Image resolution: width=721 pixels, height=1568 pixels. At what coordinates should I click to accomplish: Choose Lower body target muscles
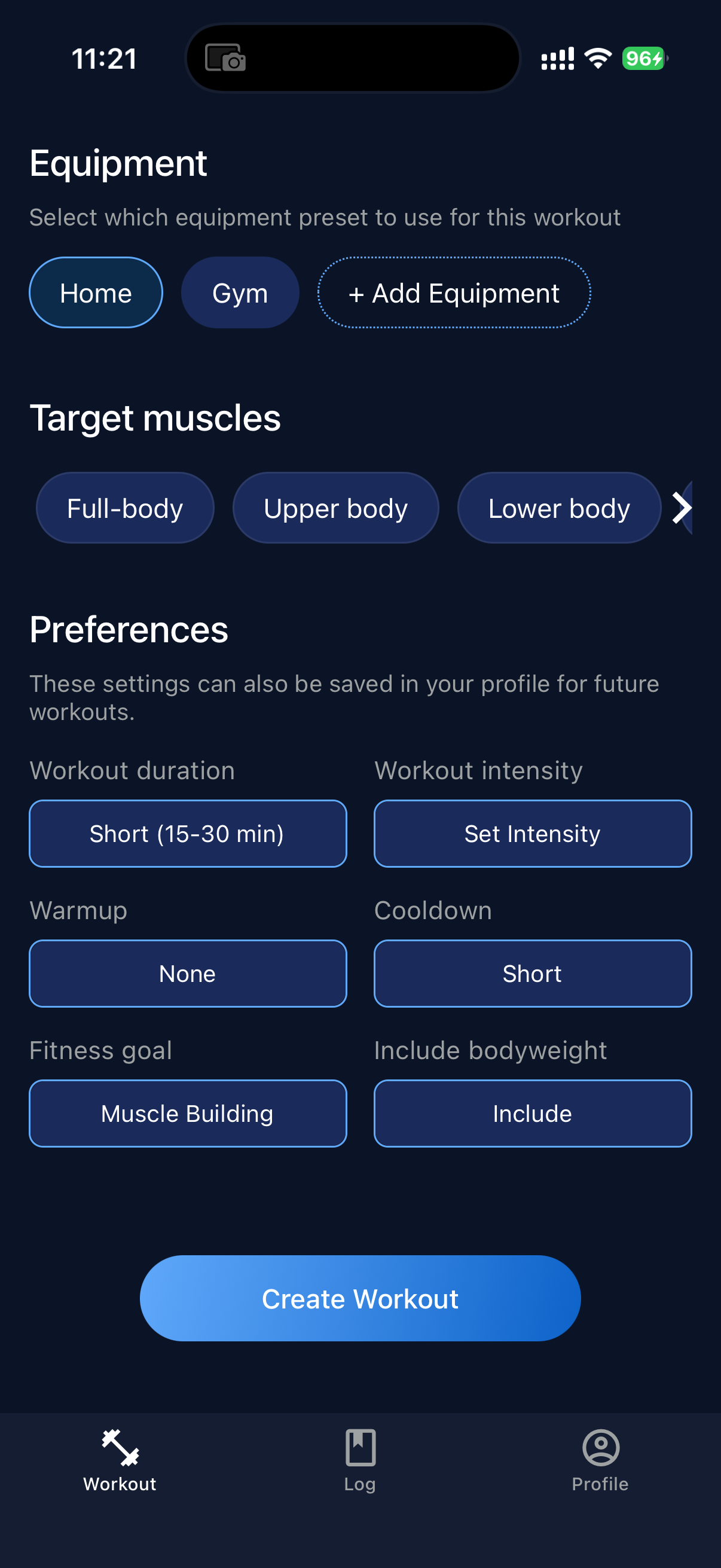558,508
